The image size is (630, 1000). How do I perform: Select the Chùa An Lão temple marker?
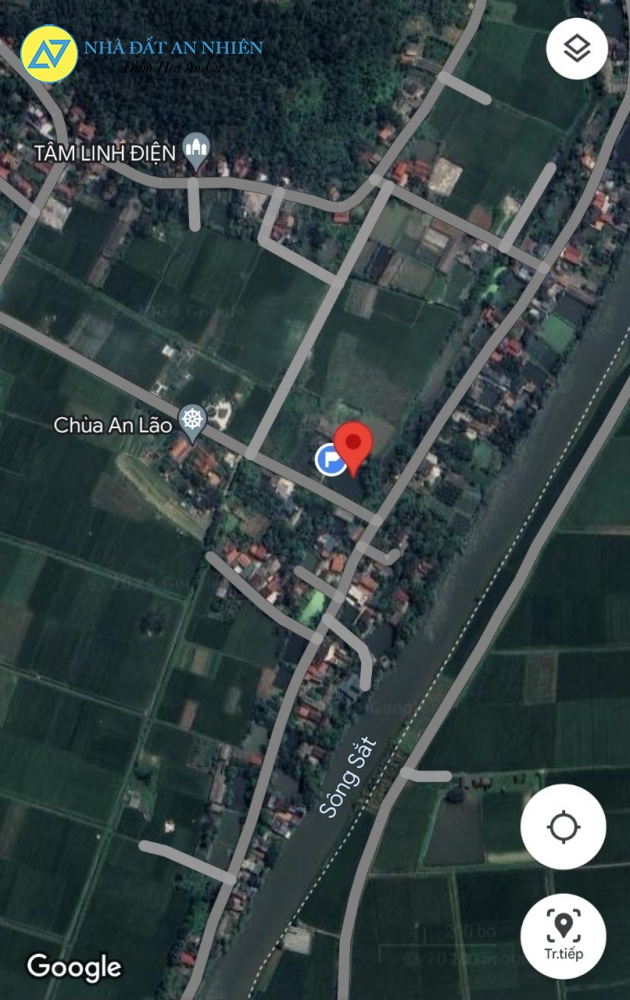click(191, 424)
